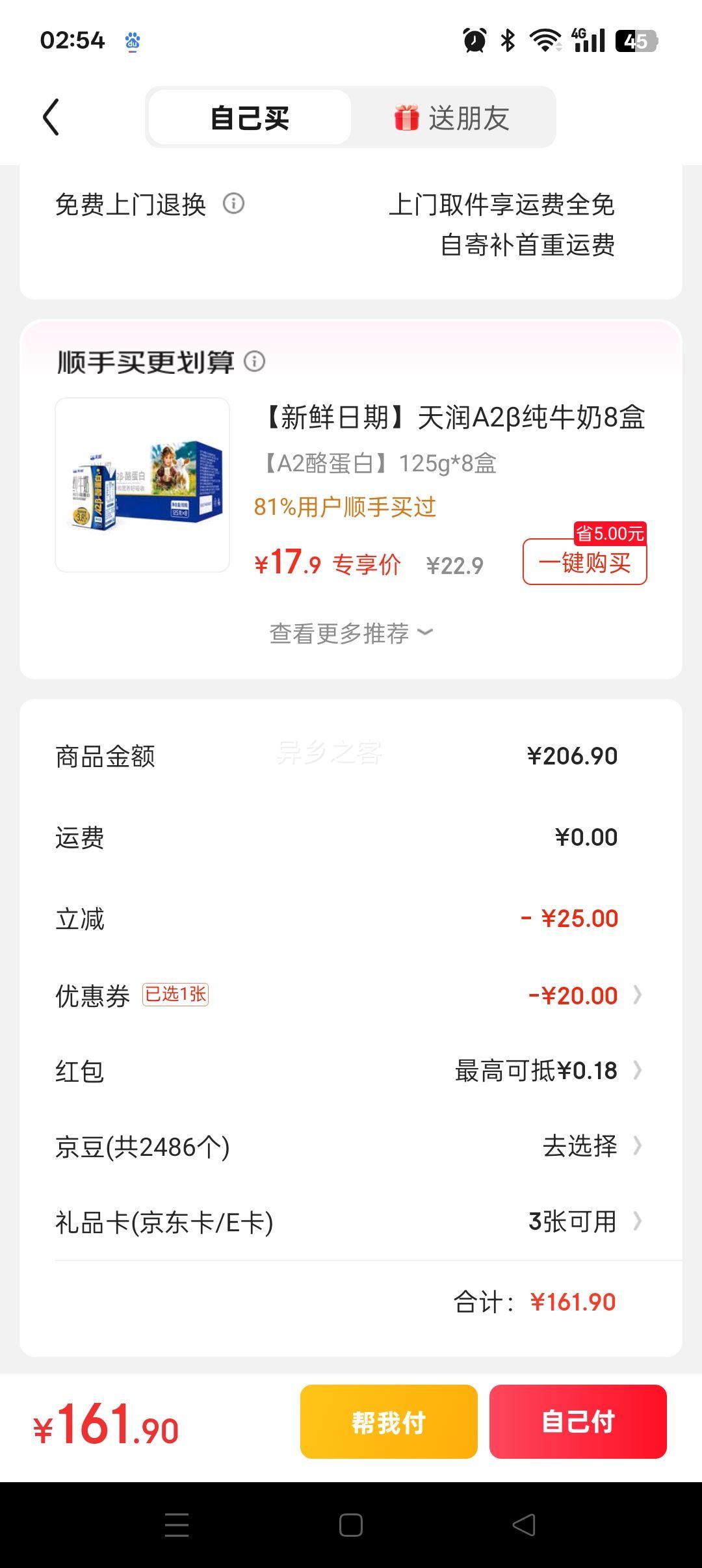Tap 一键购买 to add the milk

584,562
